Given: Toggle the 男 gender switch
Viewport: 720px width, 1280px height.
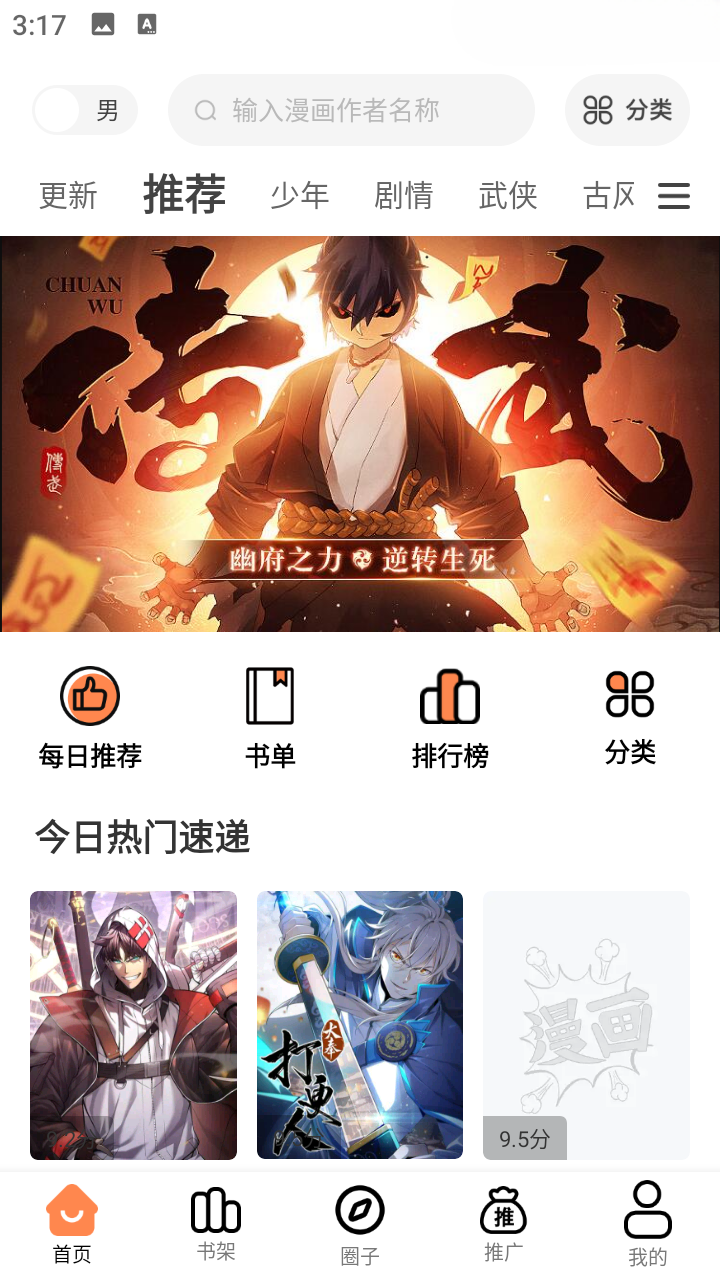Looking at the screenshot, I should tap(84, 110).
